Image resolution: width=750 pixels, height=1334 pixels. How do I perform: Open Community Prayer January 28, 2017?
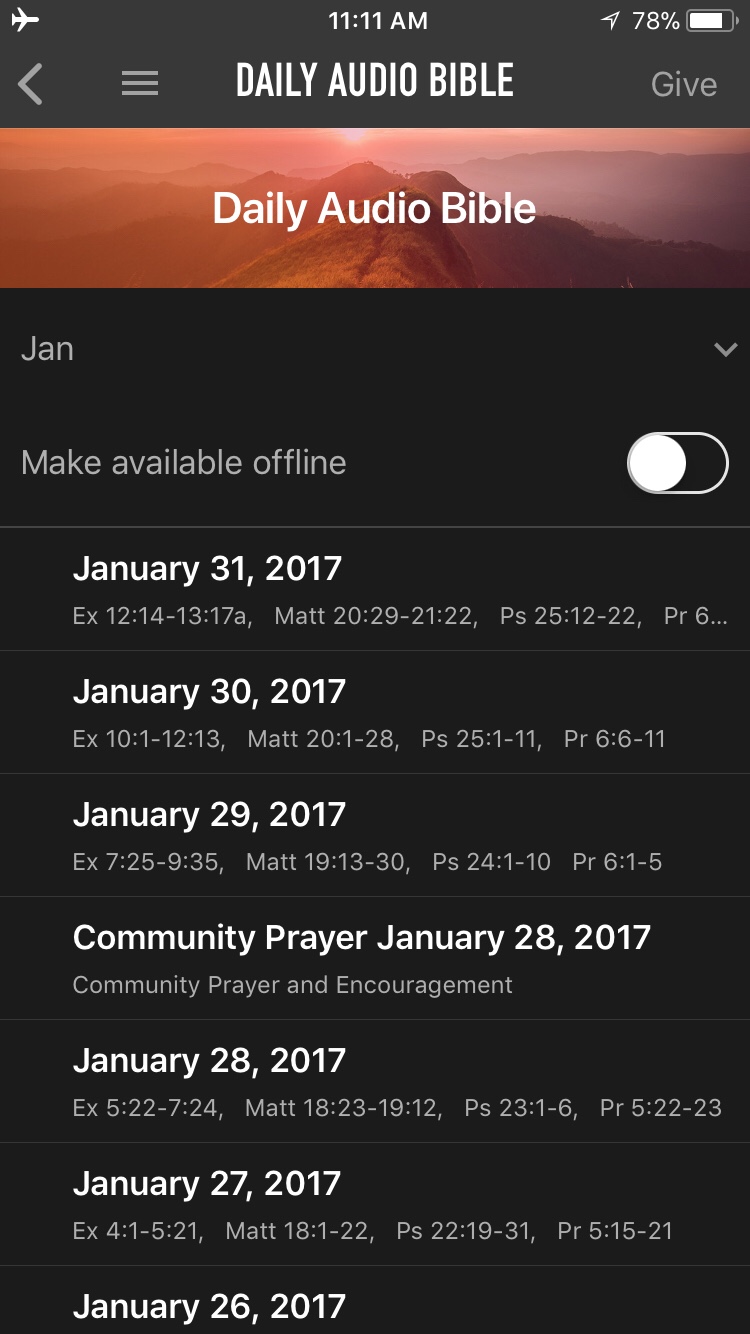click(375, 958)
